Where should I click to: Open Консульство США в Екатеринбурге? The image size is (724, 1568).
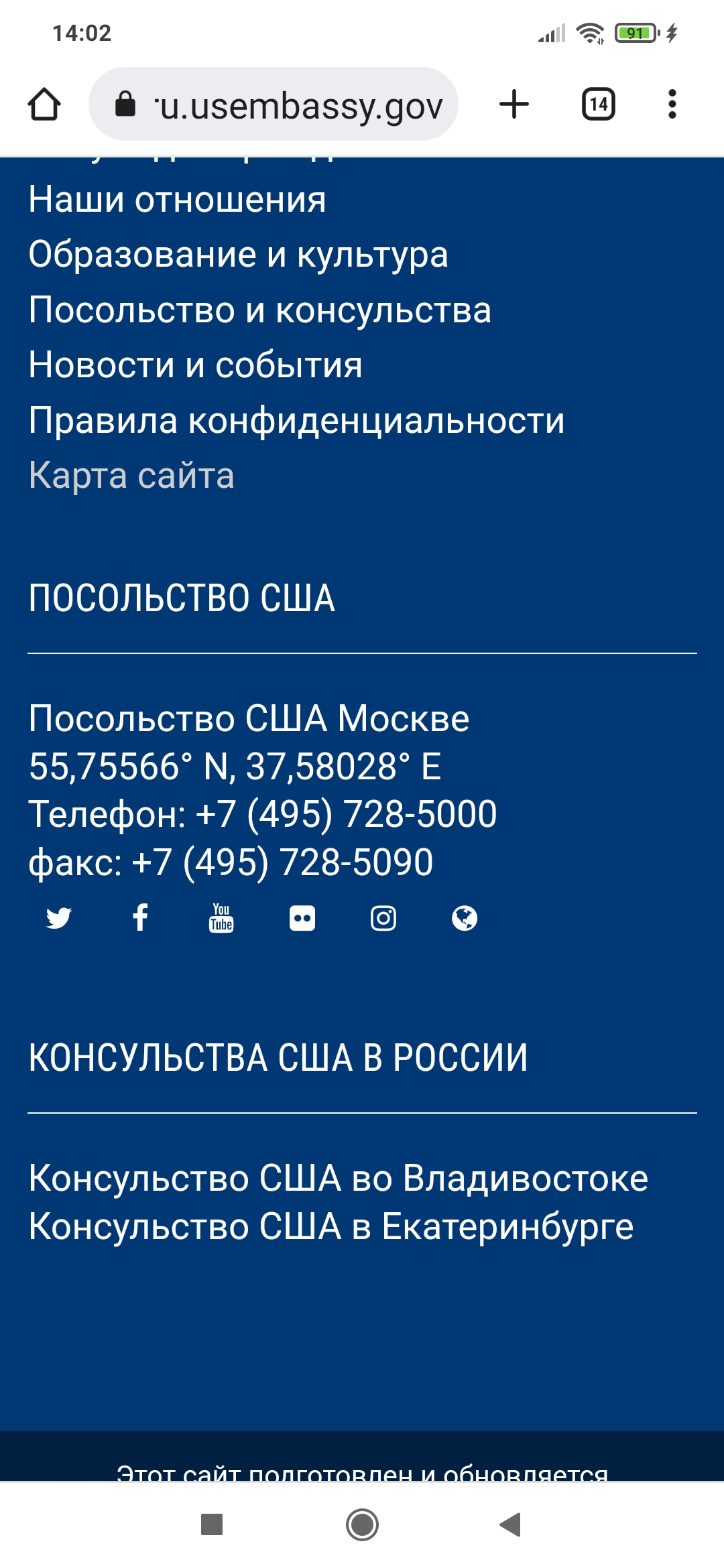tap(331, 1227)
